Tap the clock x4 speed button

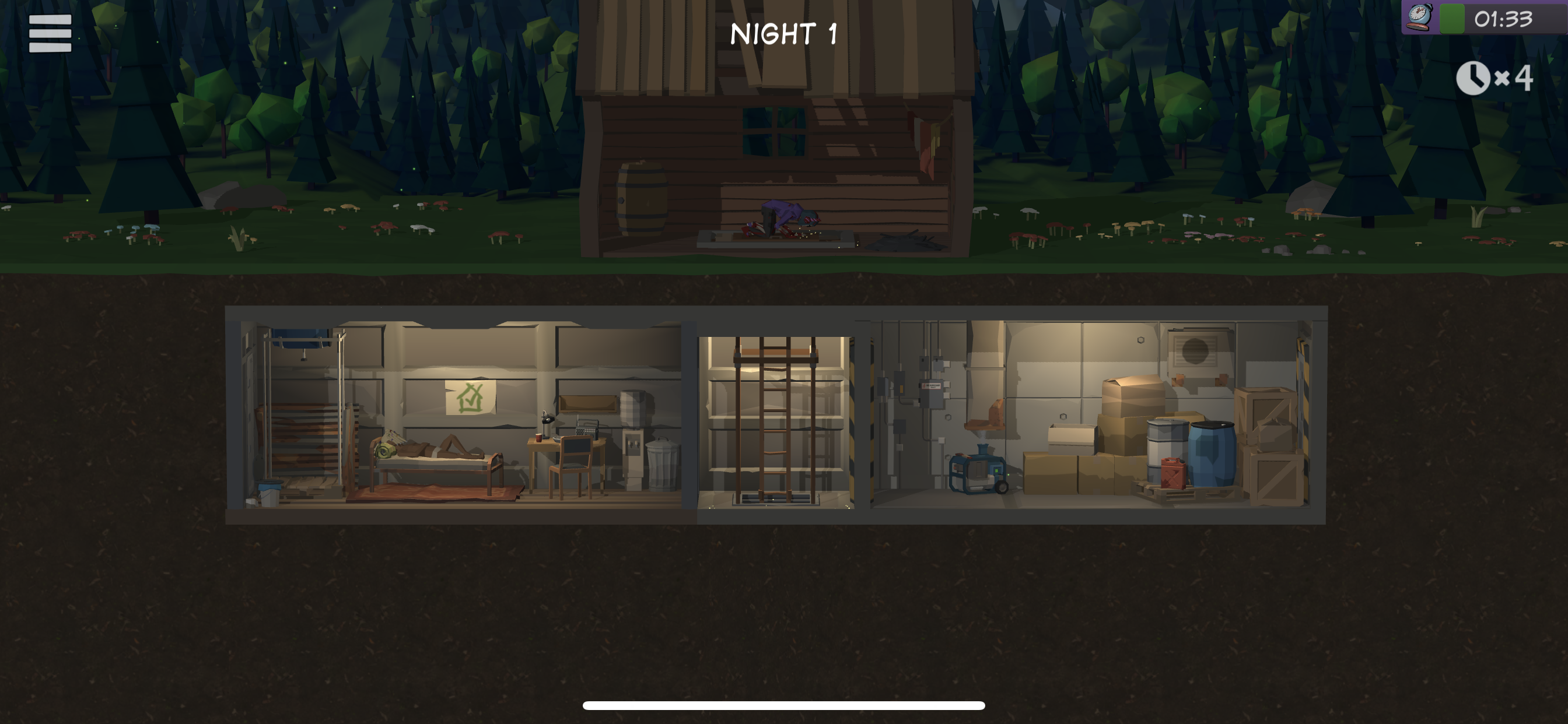1494,78
